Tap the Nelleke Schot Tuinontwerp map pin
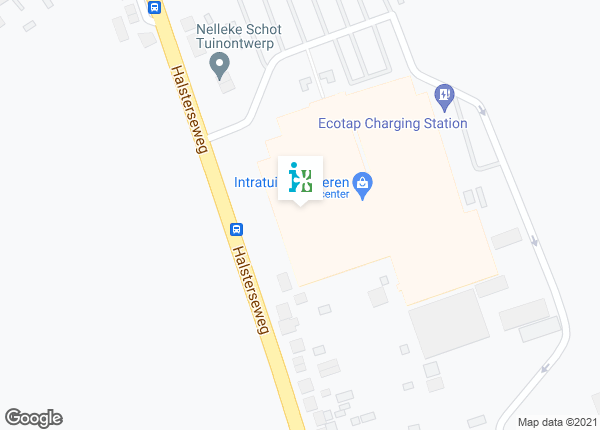600x430 pixels. point(221,66)
